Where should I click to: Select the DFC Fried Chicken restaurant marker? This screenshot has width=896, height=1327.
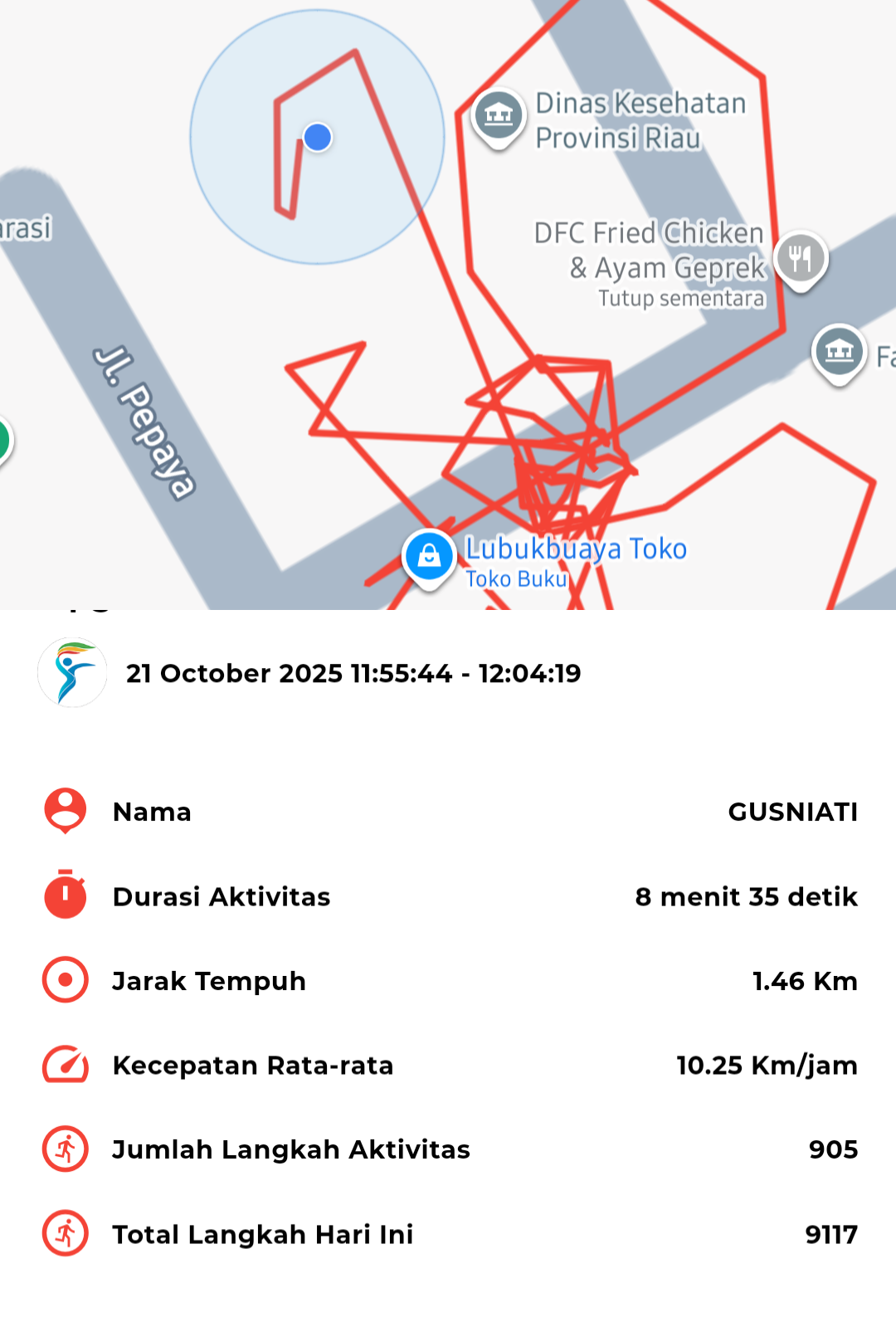pos(800,258)
